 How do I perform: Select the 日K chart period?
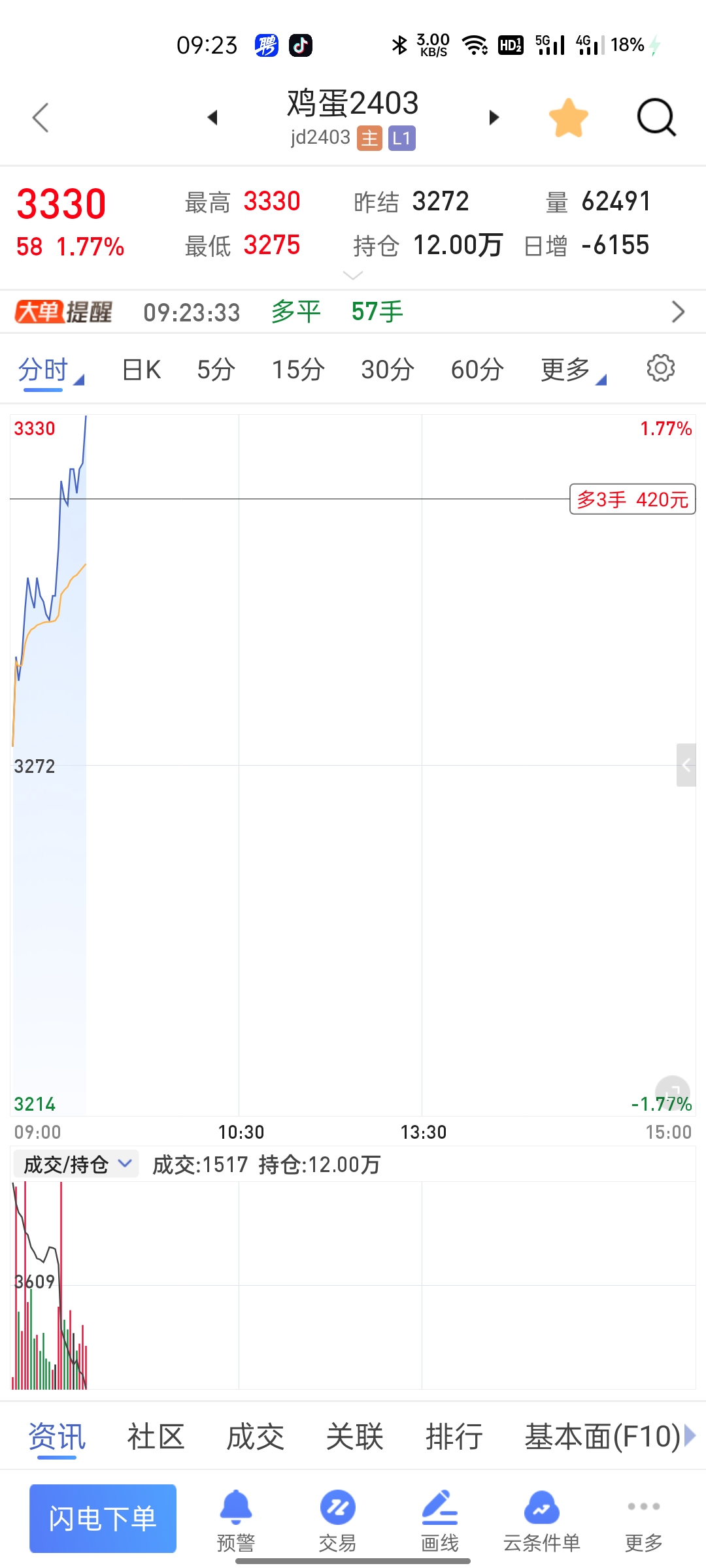(x=141, y=370)
